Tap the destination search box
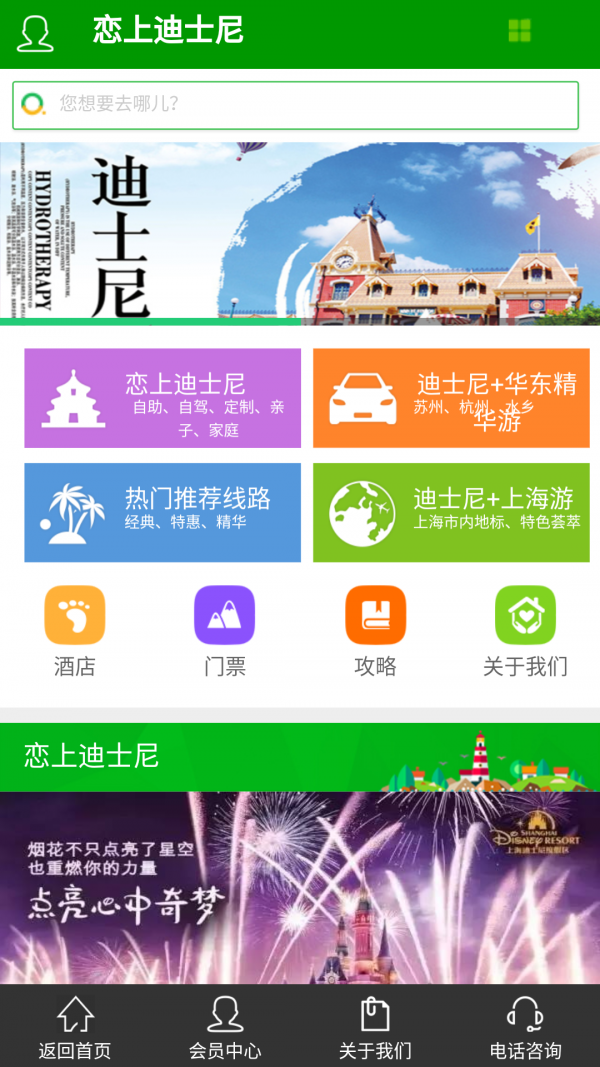 (x=296, y=105)
